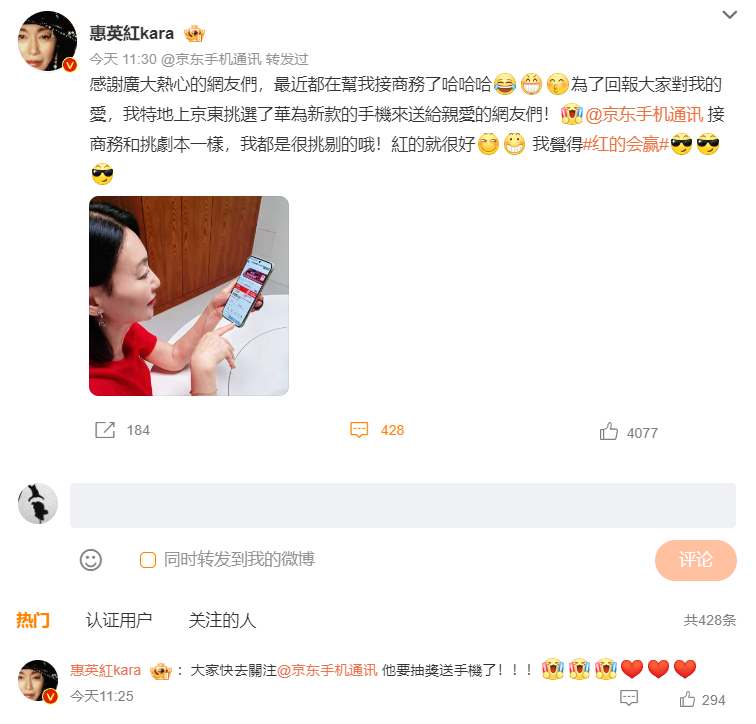Open the emoji picker for comment
The image size is (756, 724).
[x=91, y=560]
